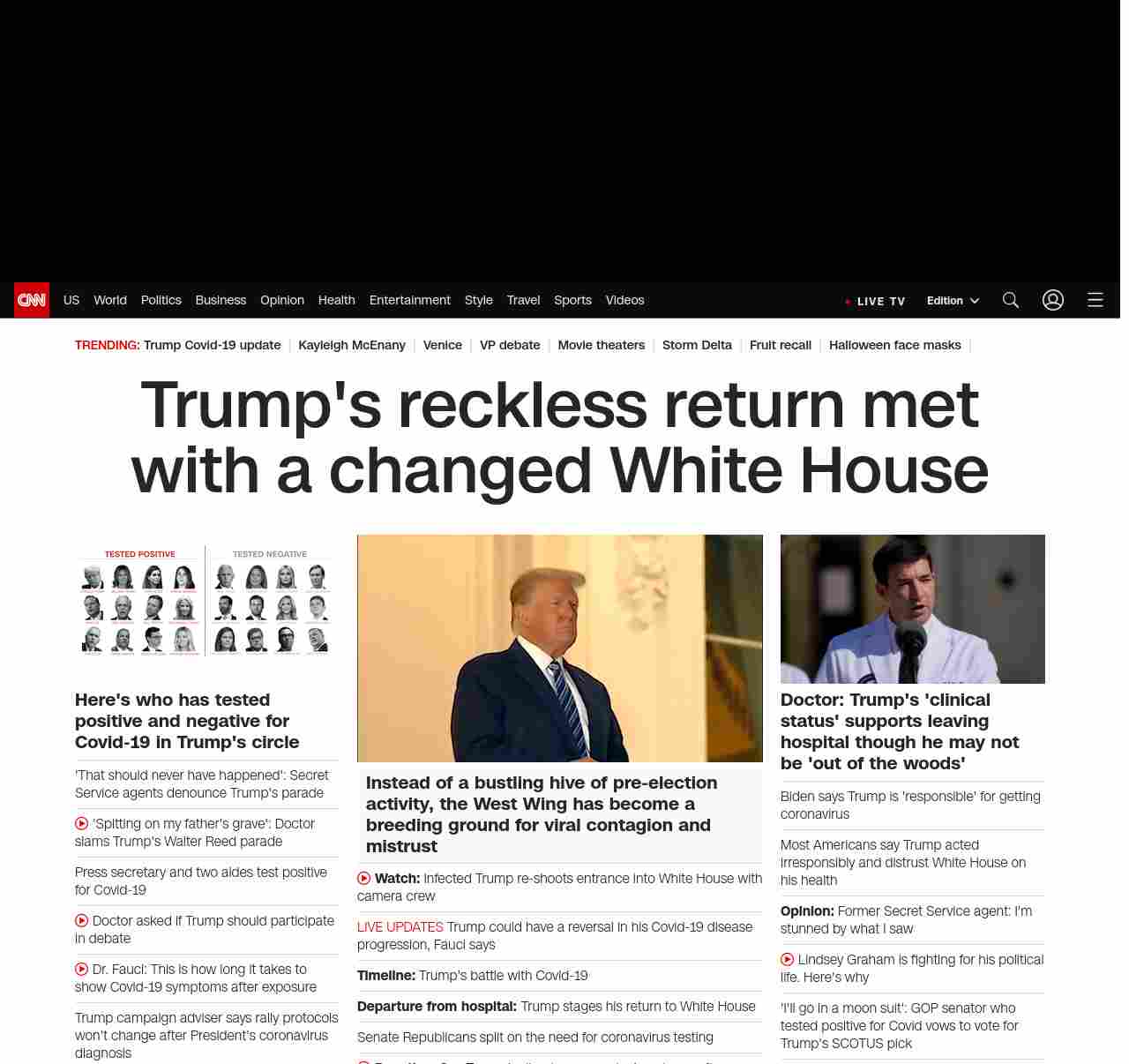The height and width of the screenshot is (1064, 1129).
Task: Open the search icon in header
Action: pos(1011,301)
